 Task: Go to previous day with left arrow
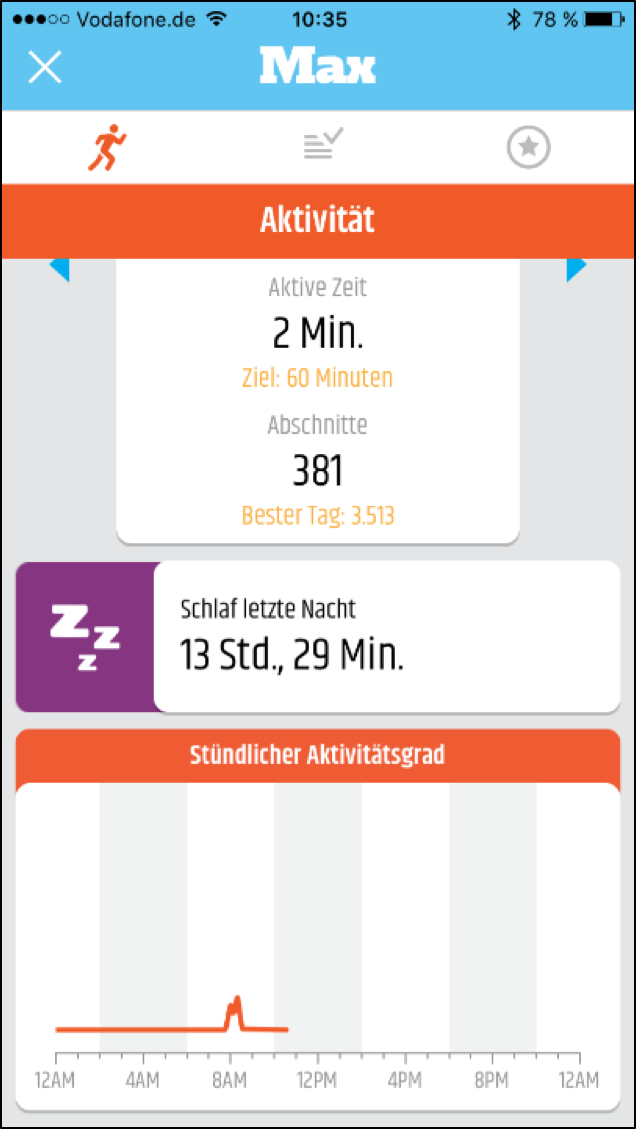[60, 269]
